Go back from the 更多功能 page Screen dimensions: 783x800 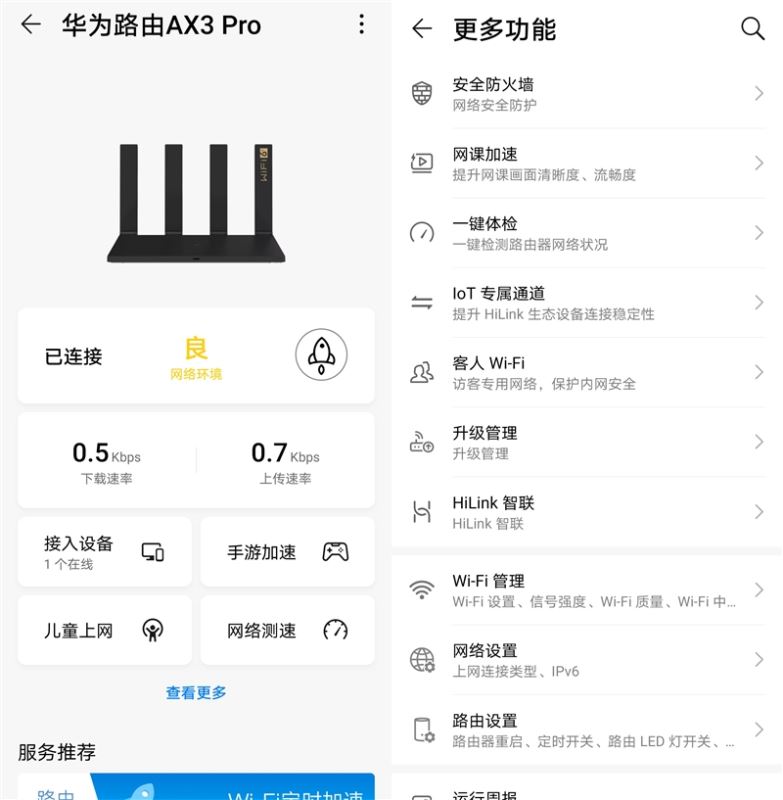pos(422,29)
